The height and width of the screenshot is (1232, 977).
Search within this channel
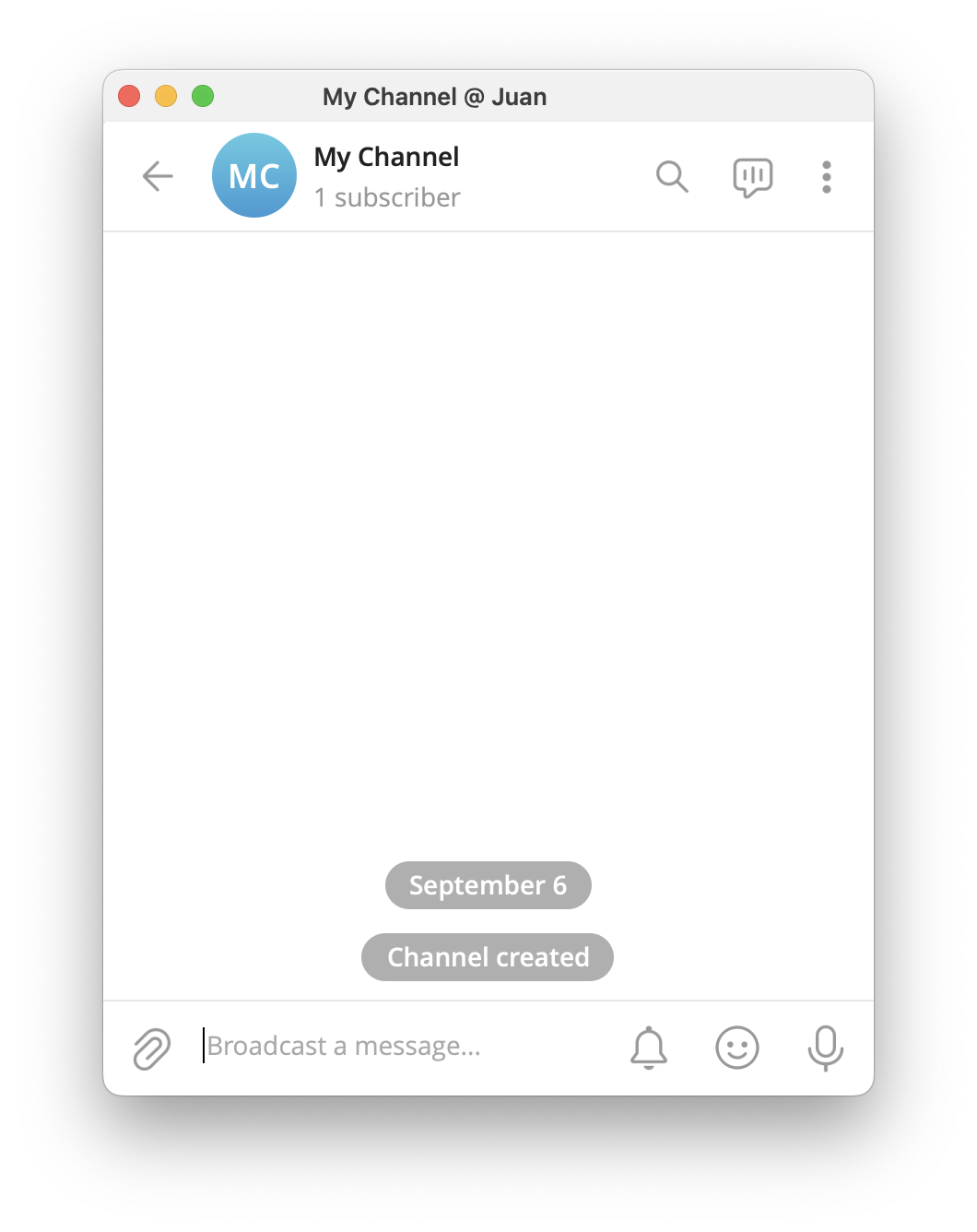pos(672,176)
